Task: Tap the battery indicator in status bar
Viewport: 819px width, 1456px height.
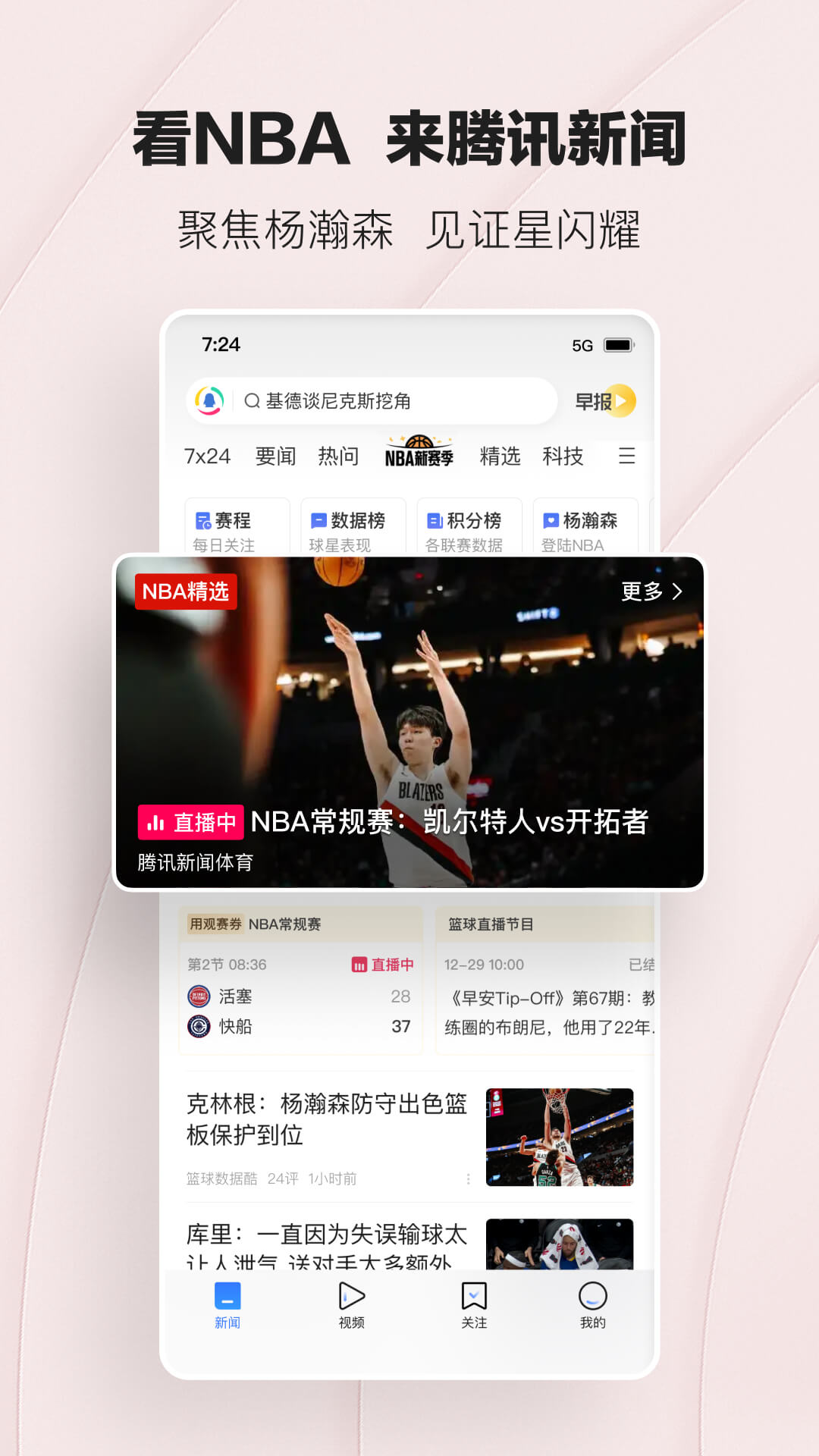Action: point(620,344)
